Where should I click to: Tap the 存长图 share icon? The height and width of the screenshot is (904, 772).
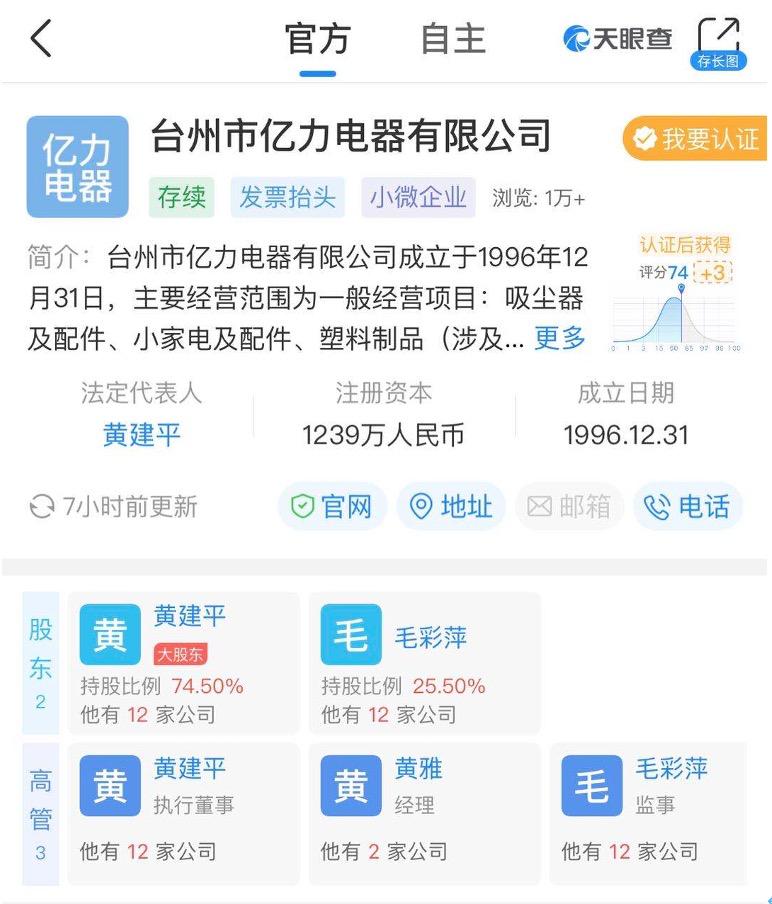[x=718, y=44]
